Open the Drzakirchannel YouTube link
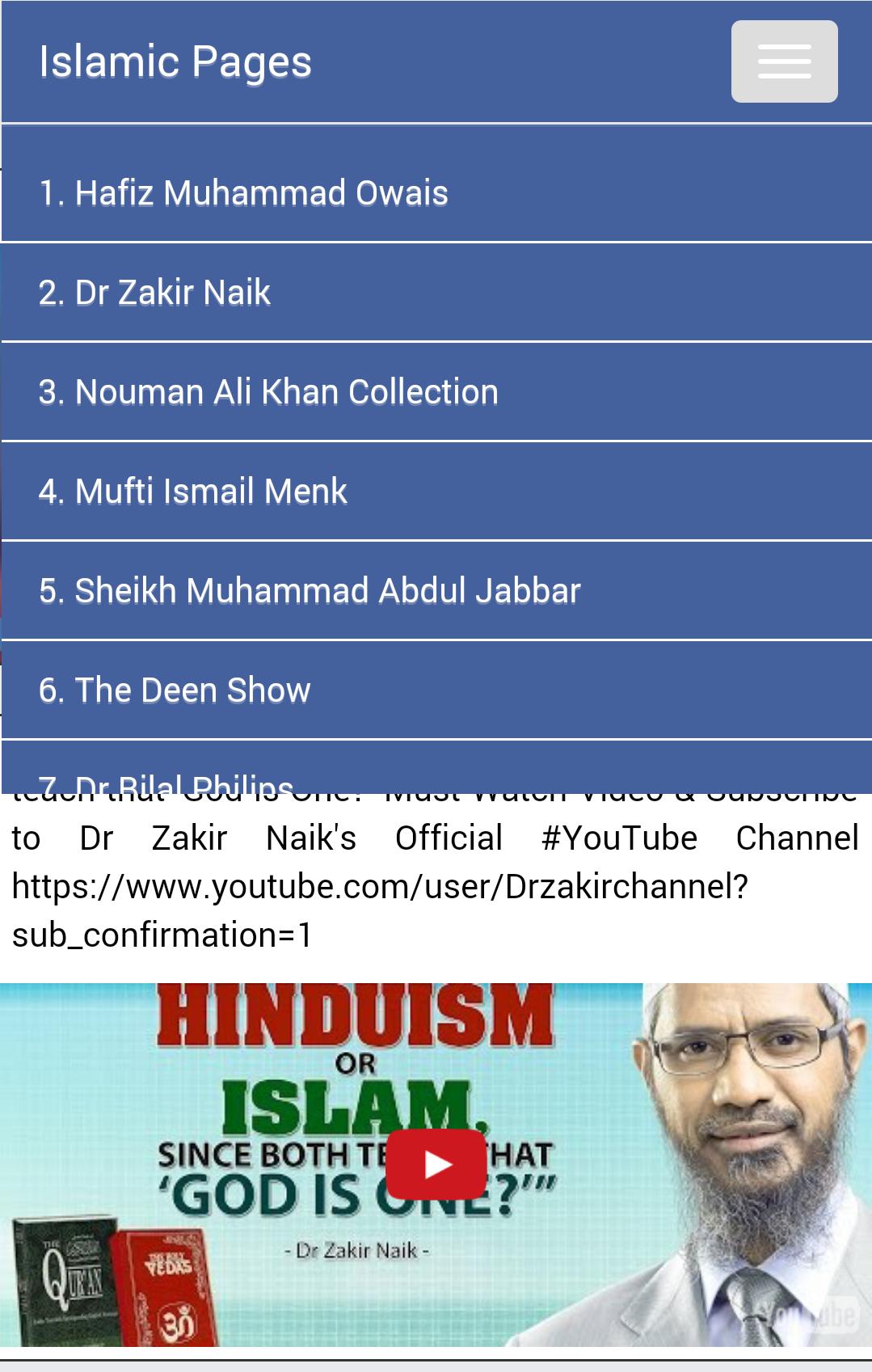Viewport: 872px width, 1372px height. pos(380,887)
